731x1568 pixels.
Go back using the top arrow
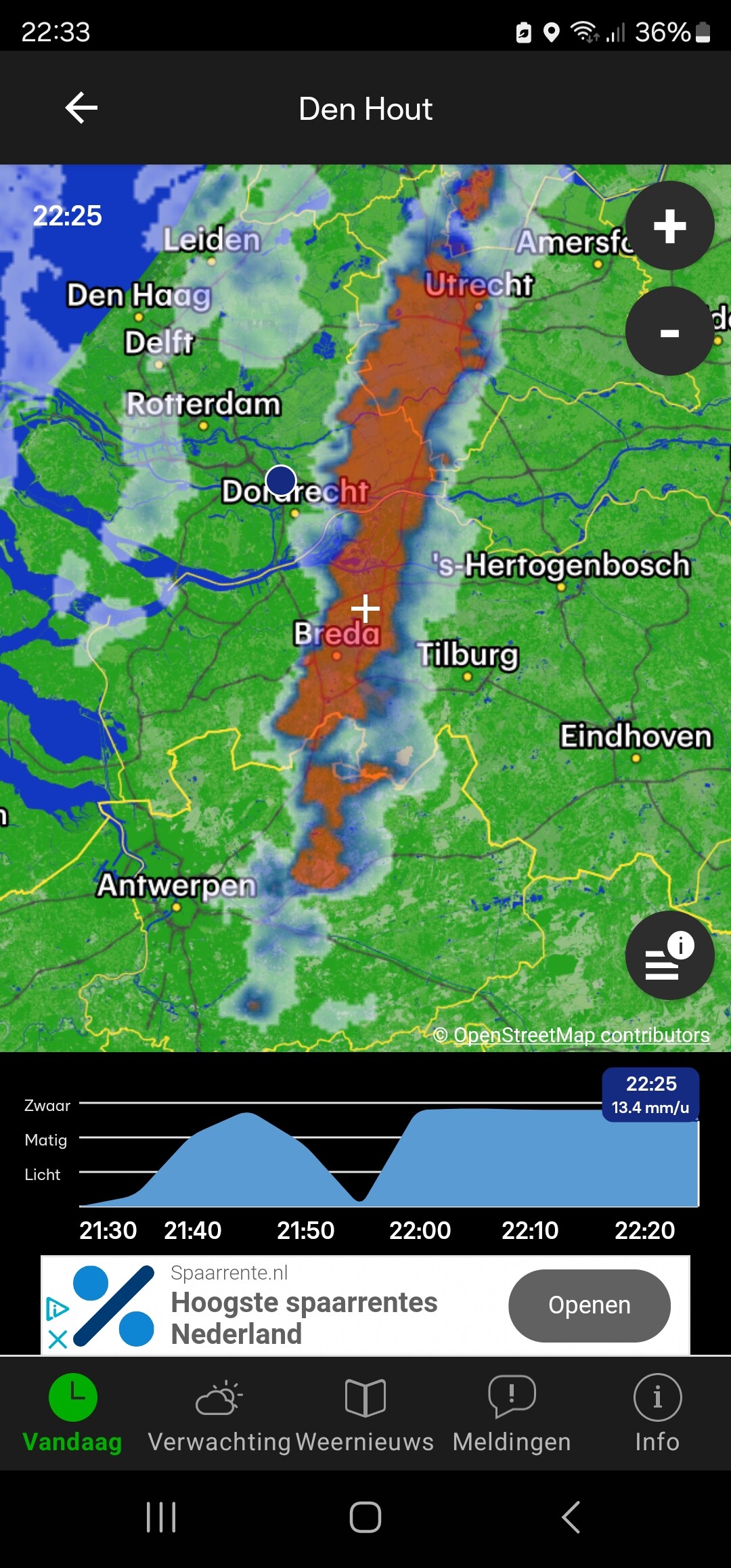[x=81, y=108]
